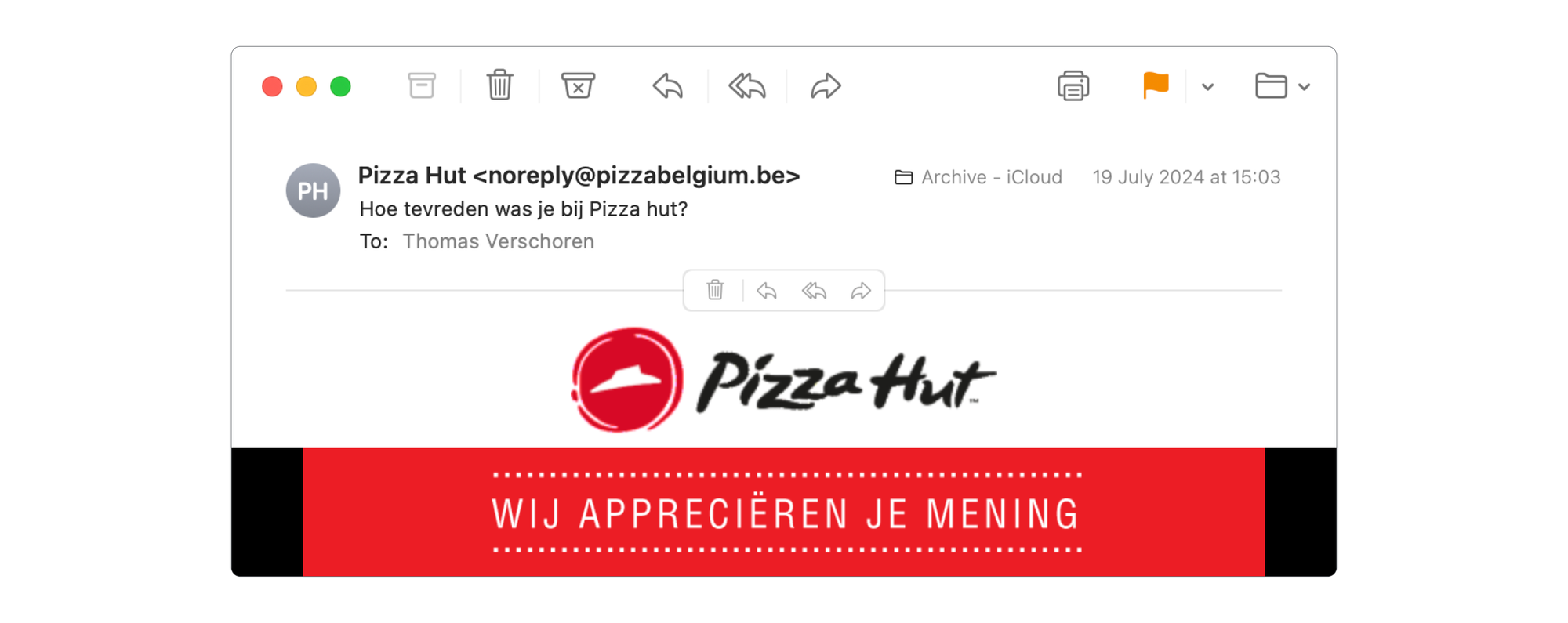1568x623 pixels.
Task: Tap the small forward arrow above the message body
Action: tap(861, 291)
